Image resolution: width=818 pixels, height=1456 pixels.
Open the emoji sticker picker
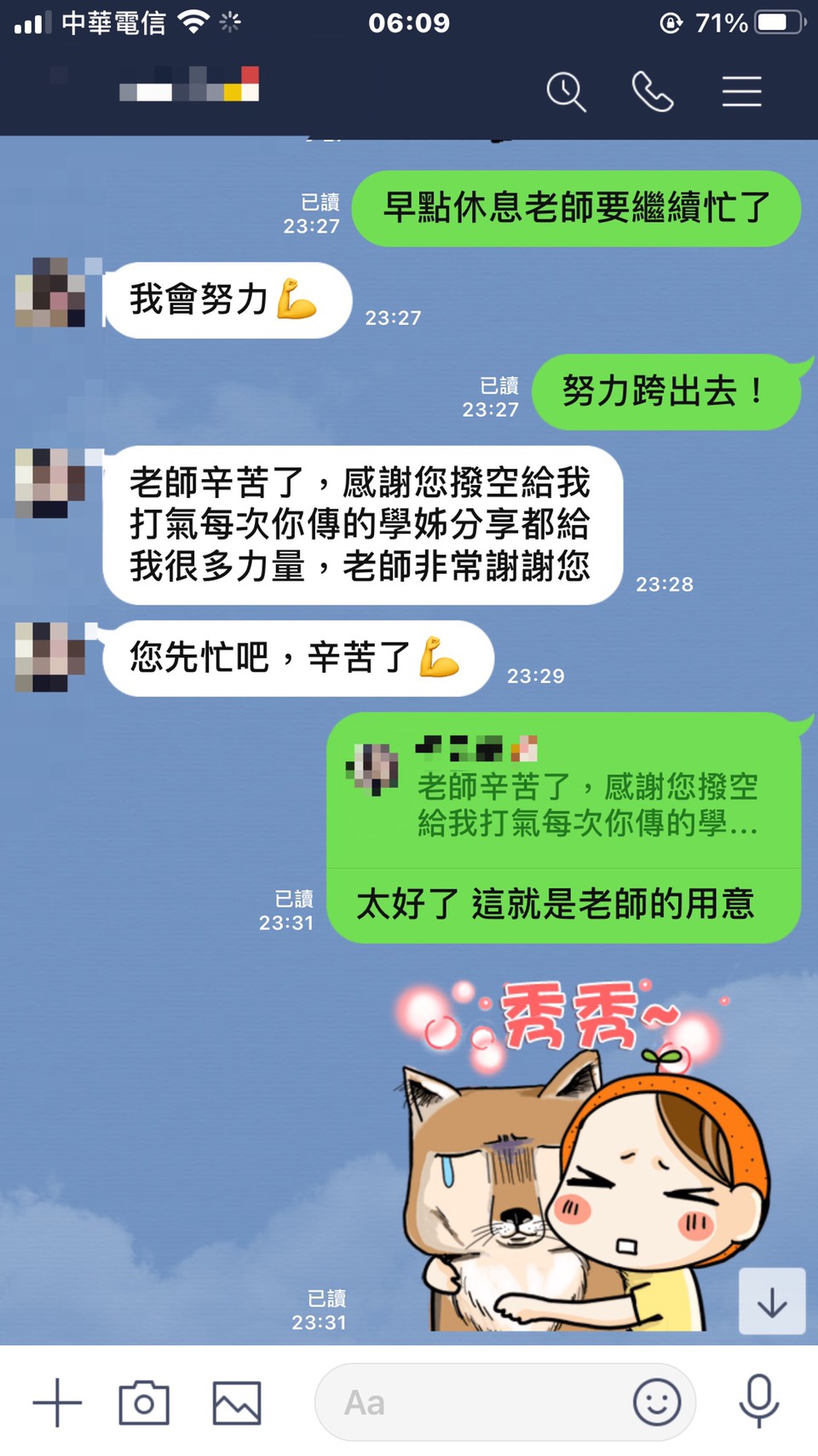[x=657, y=1402]
